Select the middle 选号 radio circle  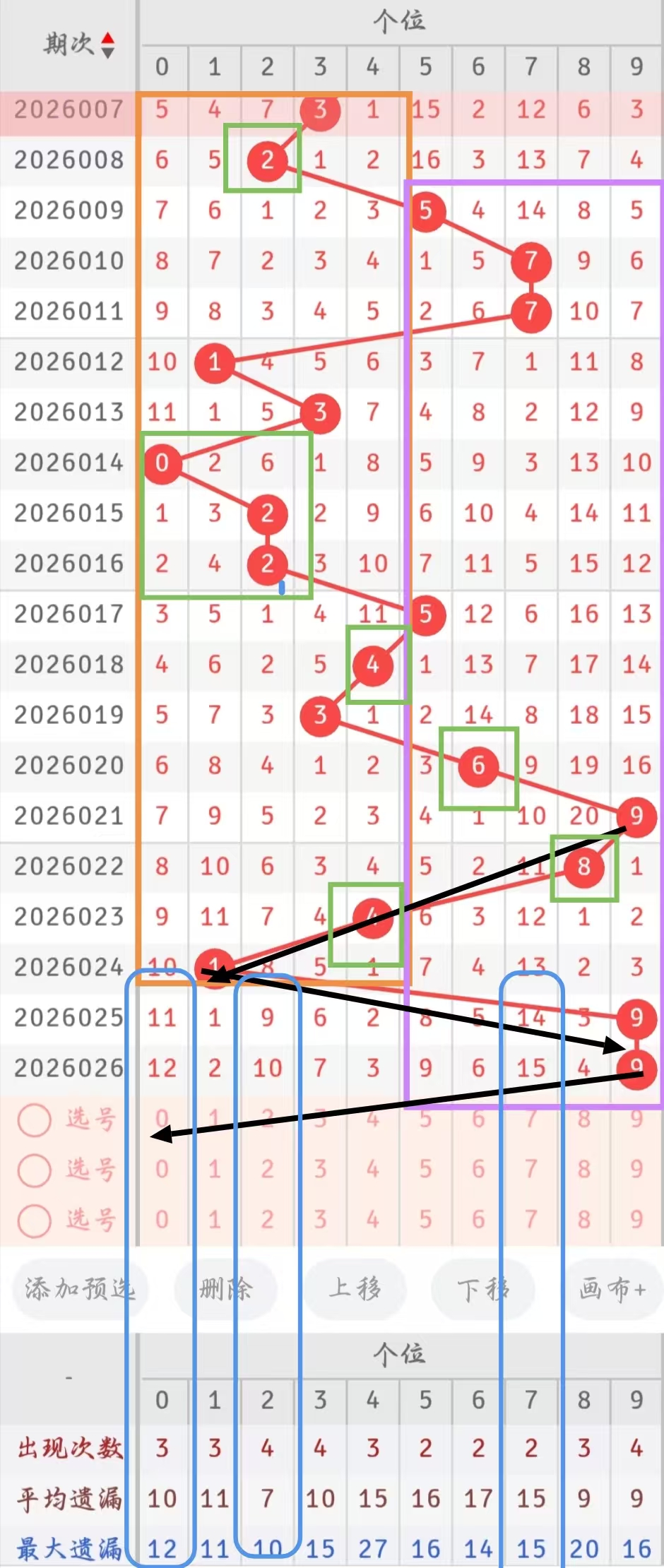pyautogui.click(x=34, y=1169)
